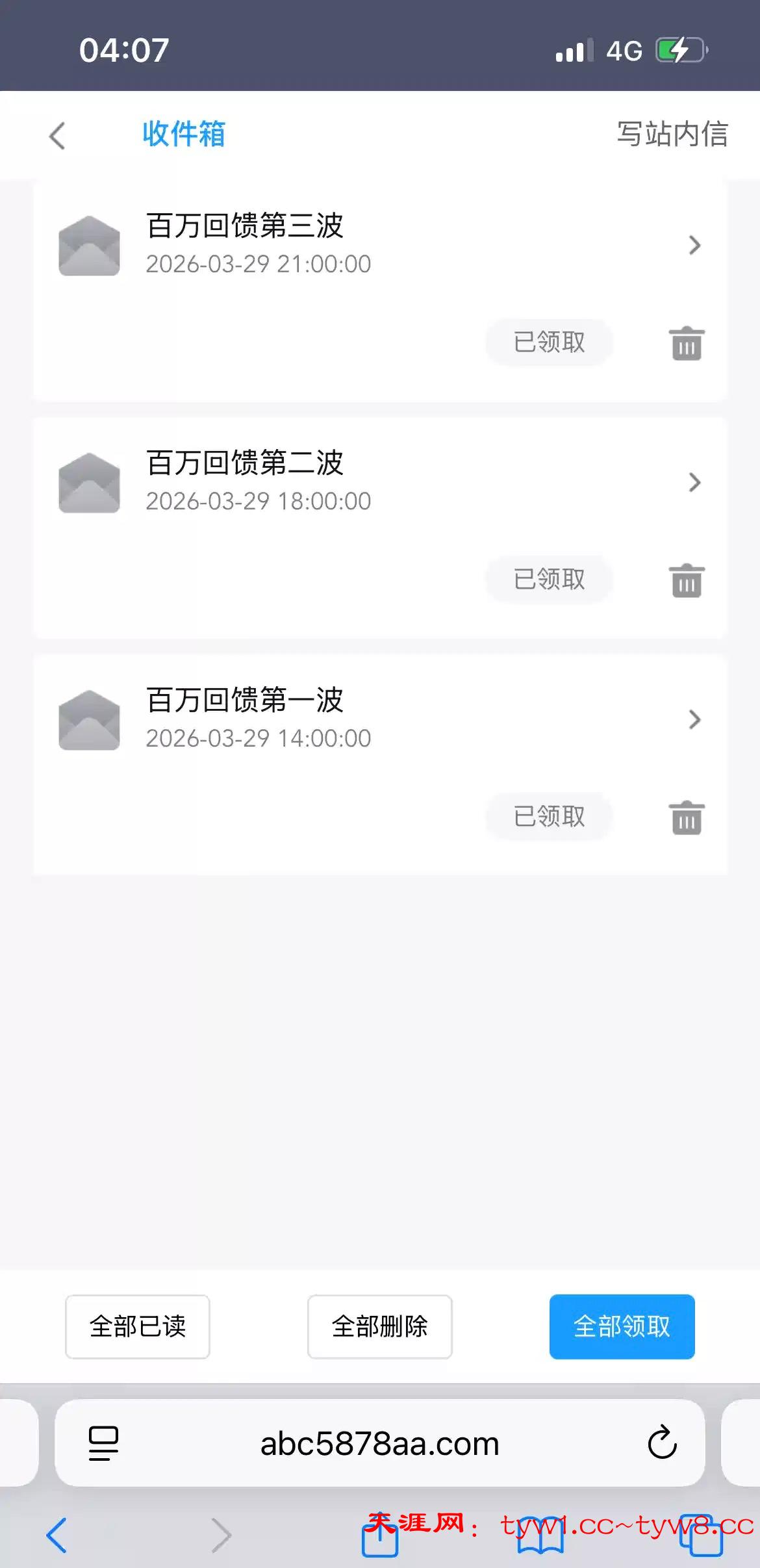Viewport: 760px width, 1568px height.
Task: Tap the abc5878aa.com address bar
Action: 379,1444
